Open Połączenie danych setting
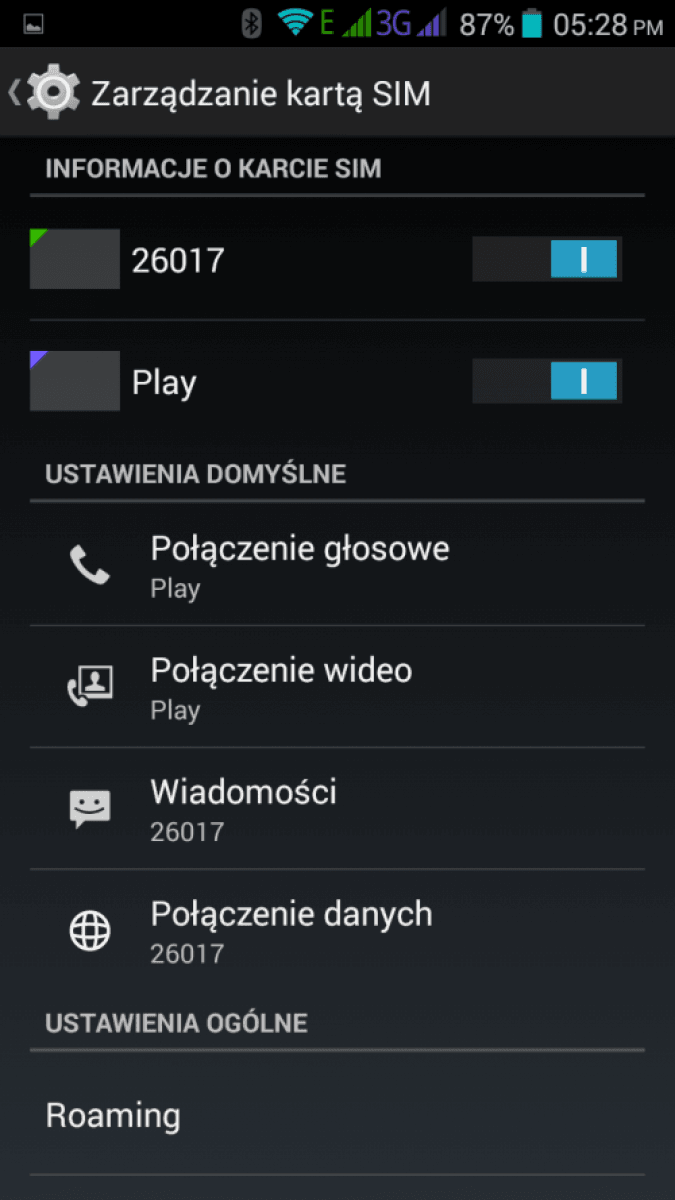This screenshot has width=675, height=1200. 337,931
